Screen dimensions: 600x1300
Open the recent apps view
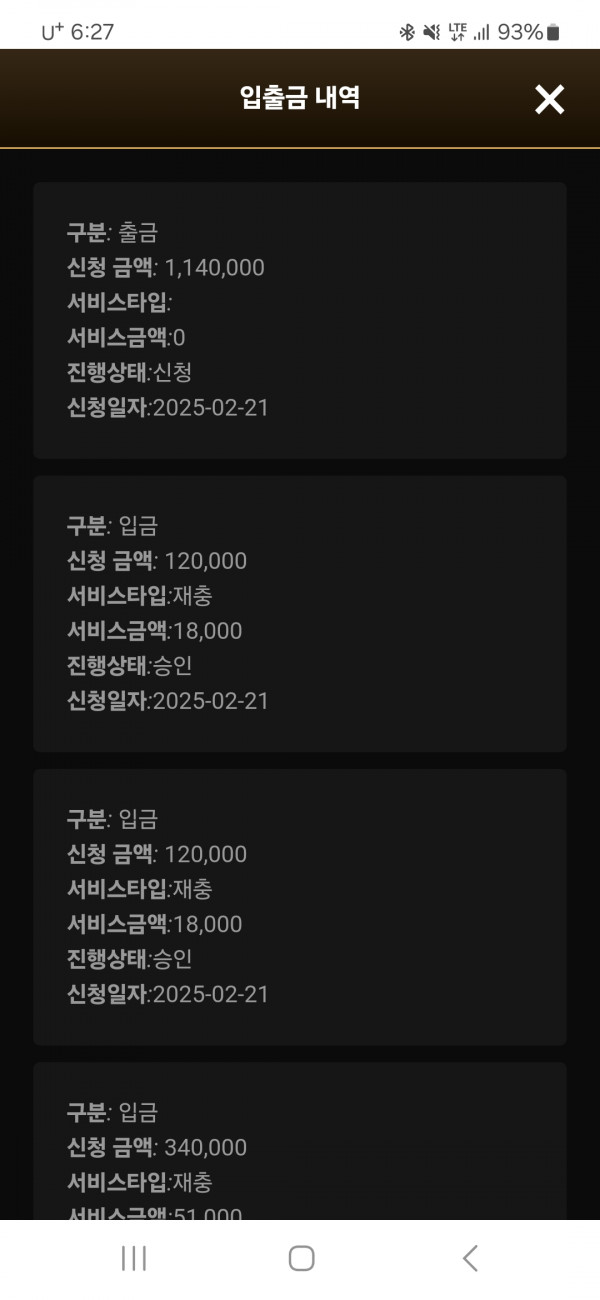[134, 1258]
